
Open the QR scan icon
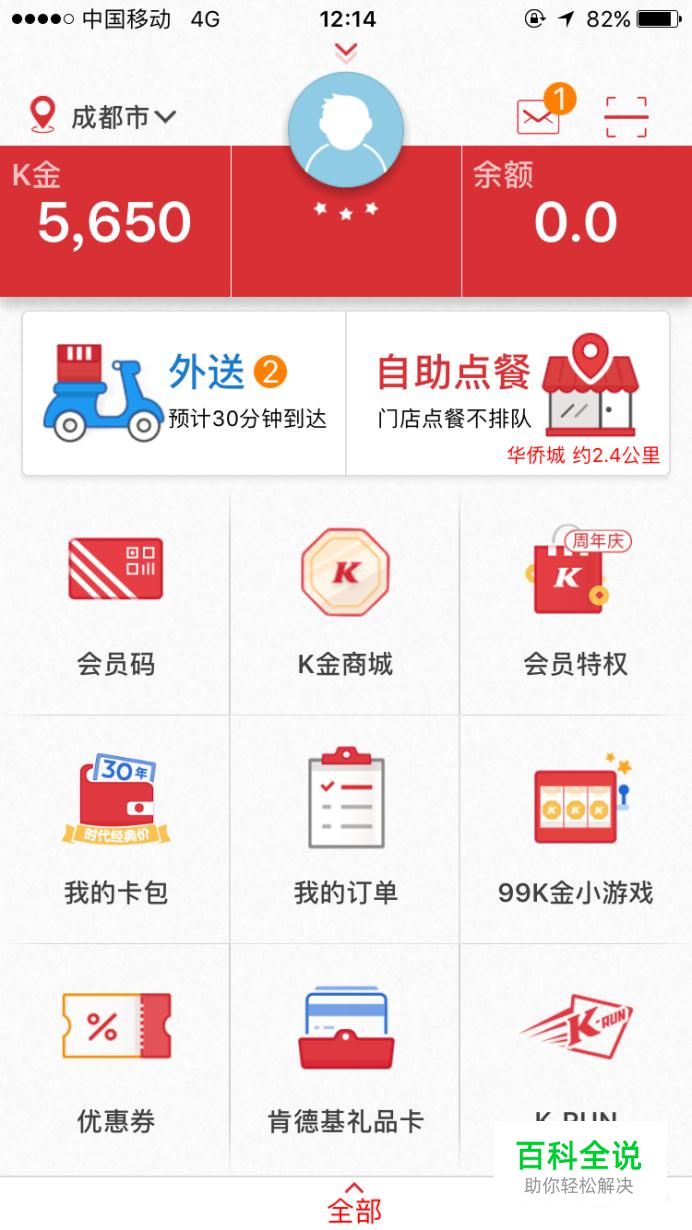point(626,117)
